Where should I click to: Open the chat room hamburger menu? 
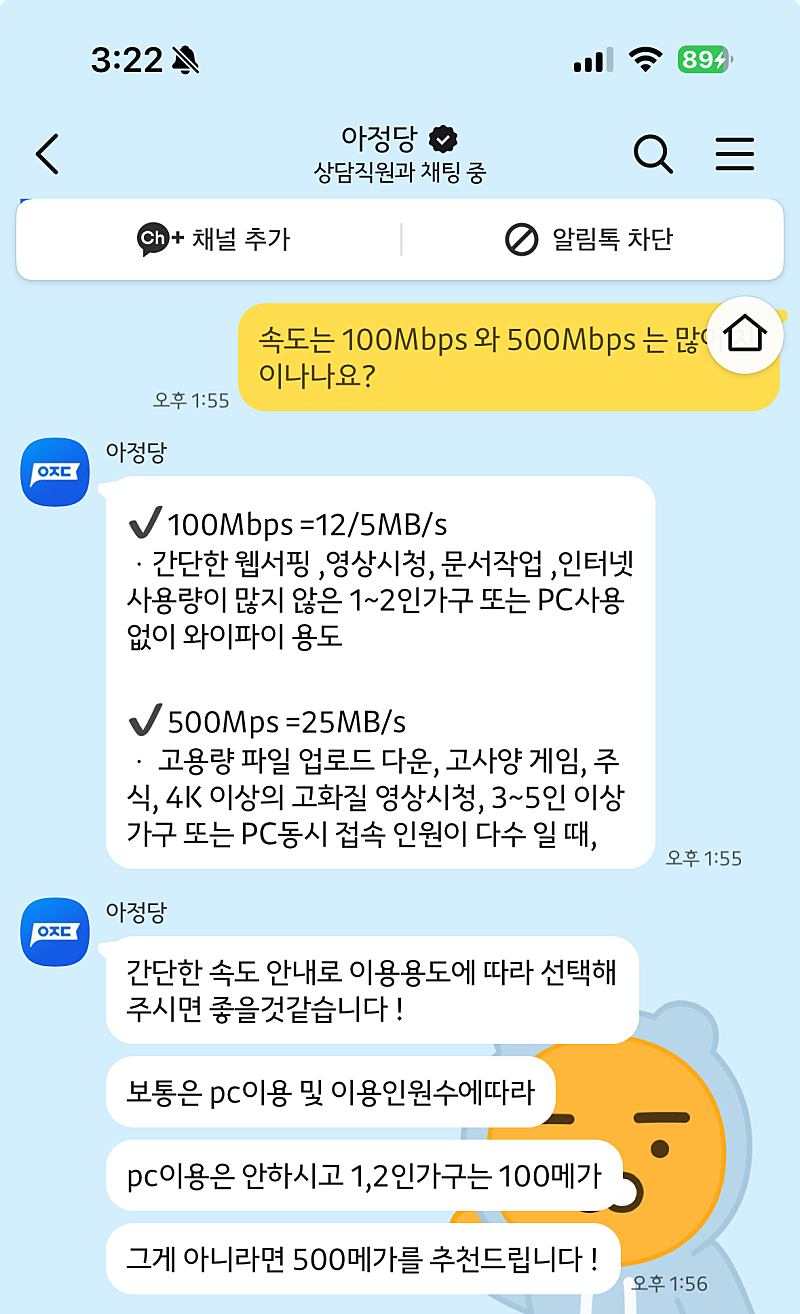point(734,154)
